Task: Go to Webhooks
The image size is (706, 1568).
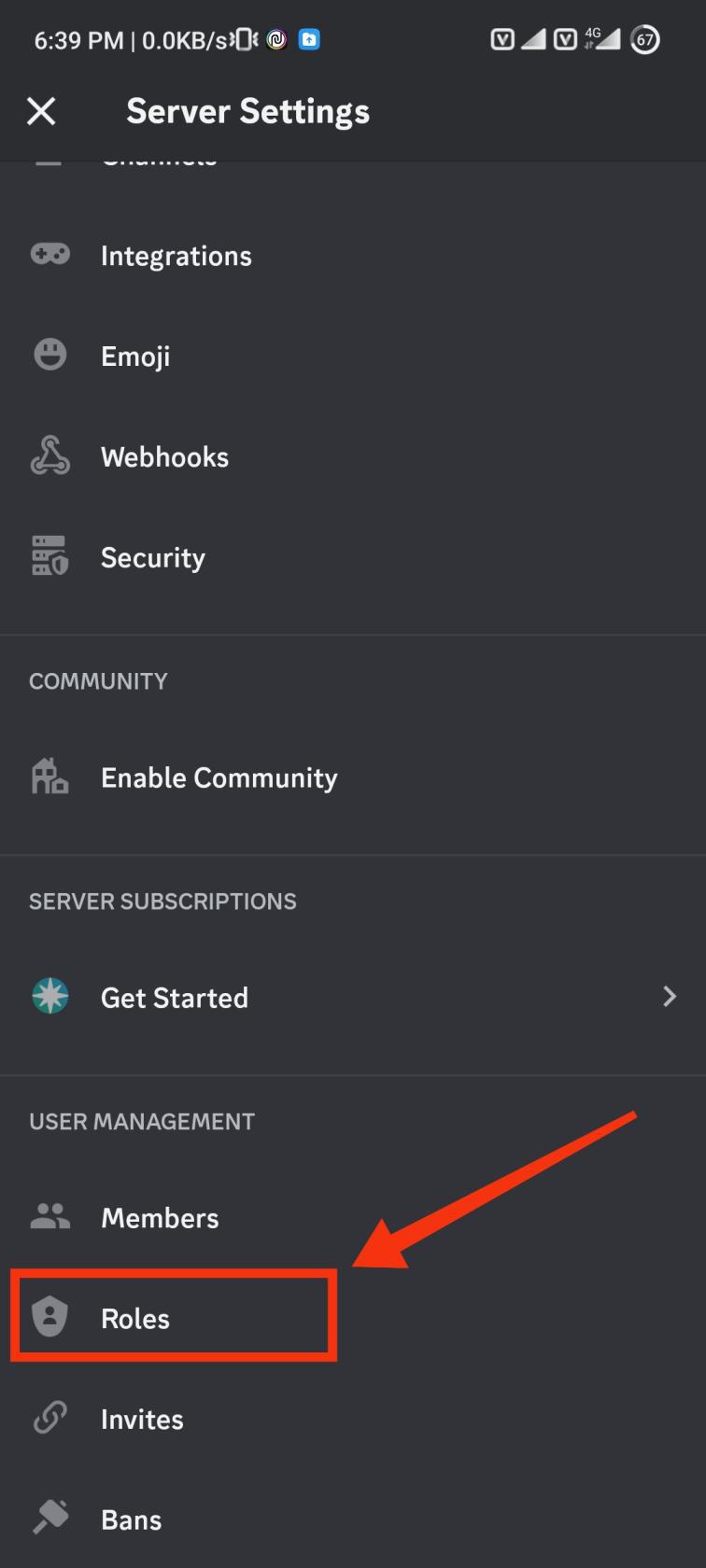Action: 164,457
